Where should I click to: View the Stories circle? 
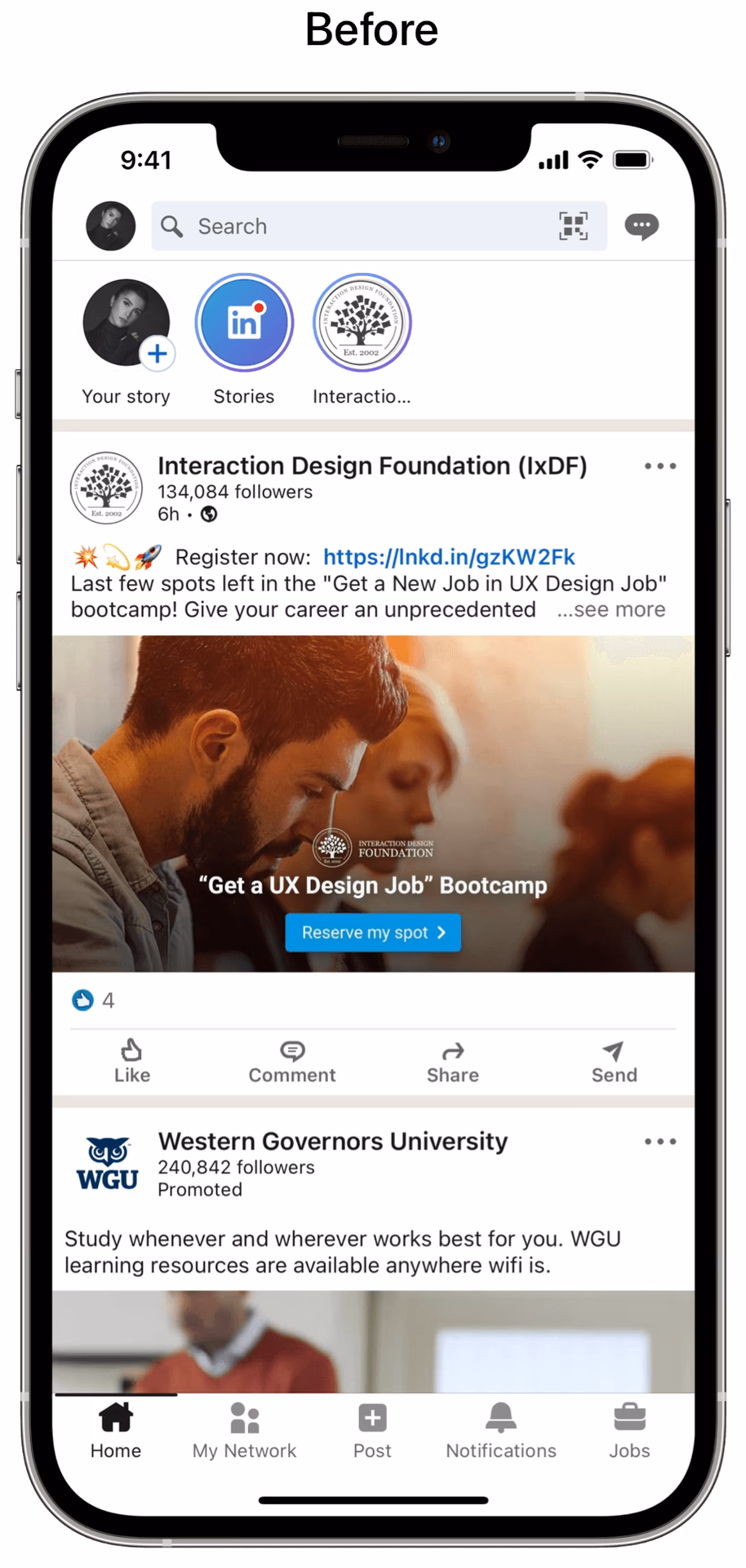(243, 322)
